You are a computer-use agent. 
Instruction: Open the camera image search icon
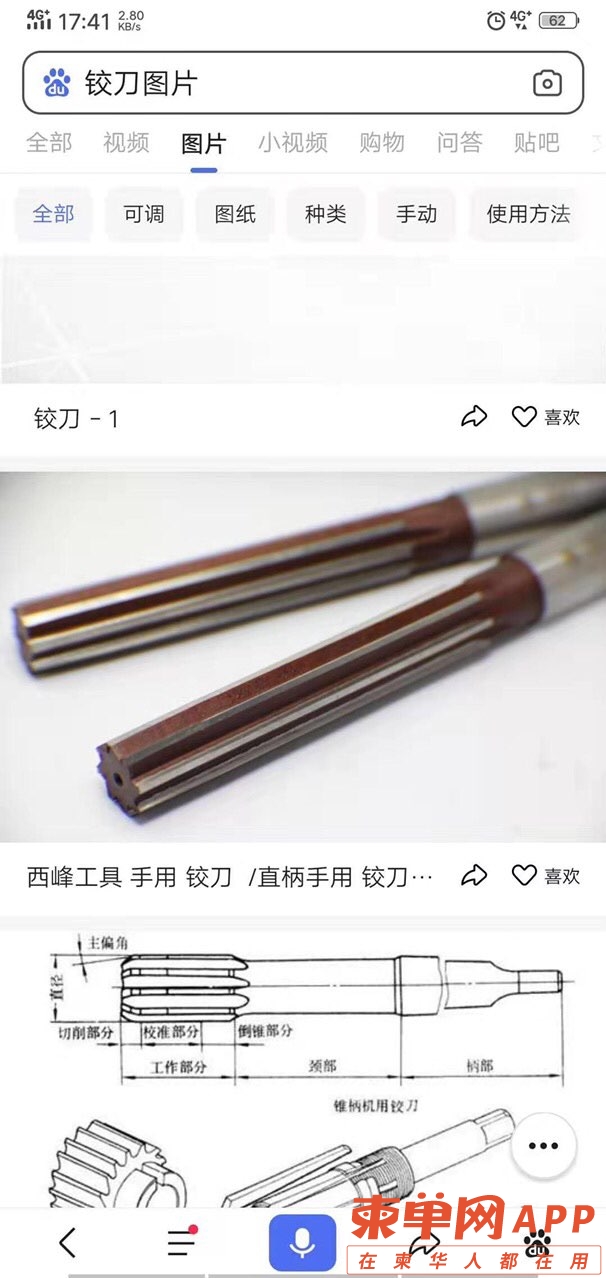pyautogui.click(x=547, y=83)
